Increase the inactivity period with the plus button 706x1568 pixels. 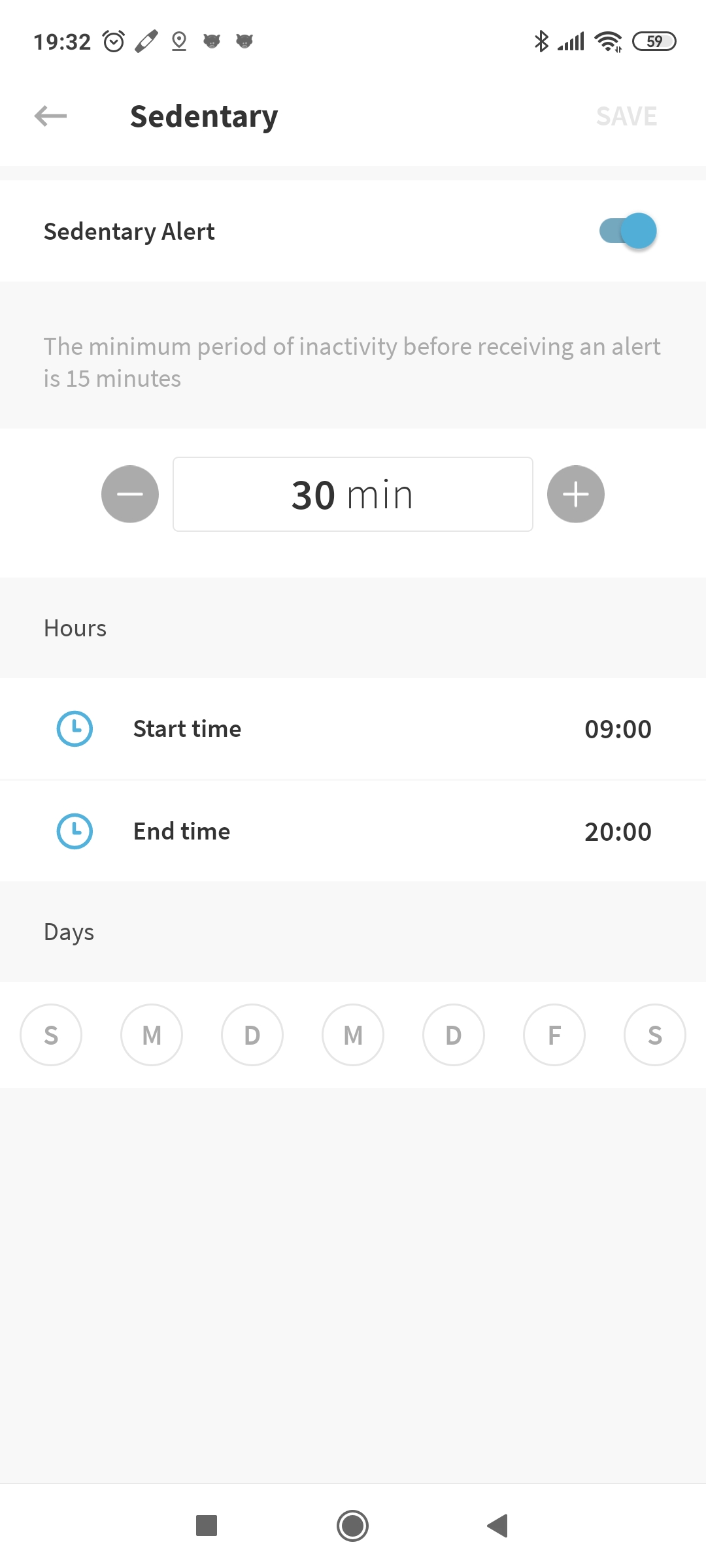tap(576, 494)
